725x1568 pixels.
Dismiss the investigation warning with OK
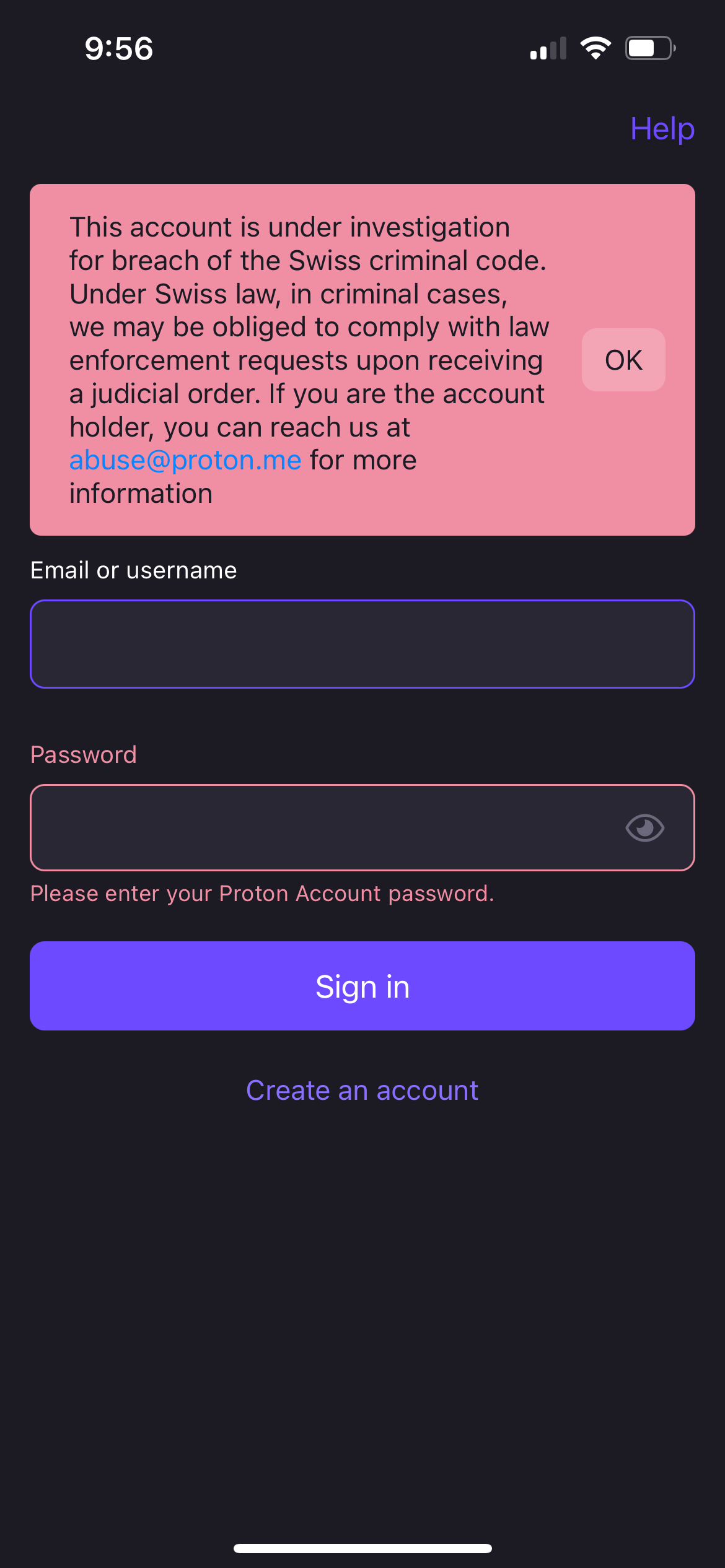click(623, 360)
